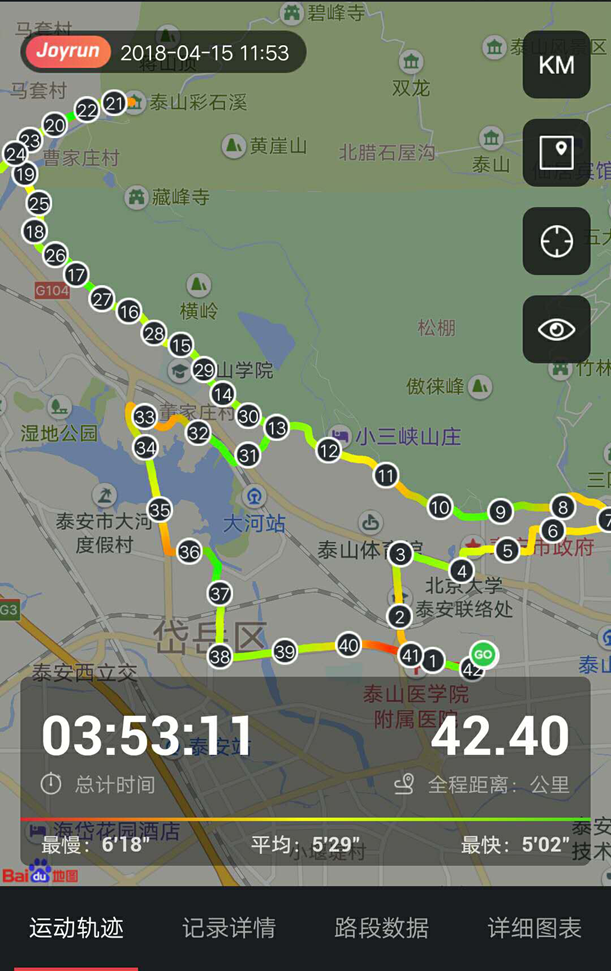Open the 记录详情 tab

[x=229, y=927]
